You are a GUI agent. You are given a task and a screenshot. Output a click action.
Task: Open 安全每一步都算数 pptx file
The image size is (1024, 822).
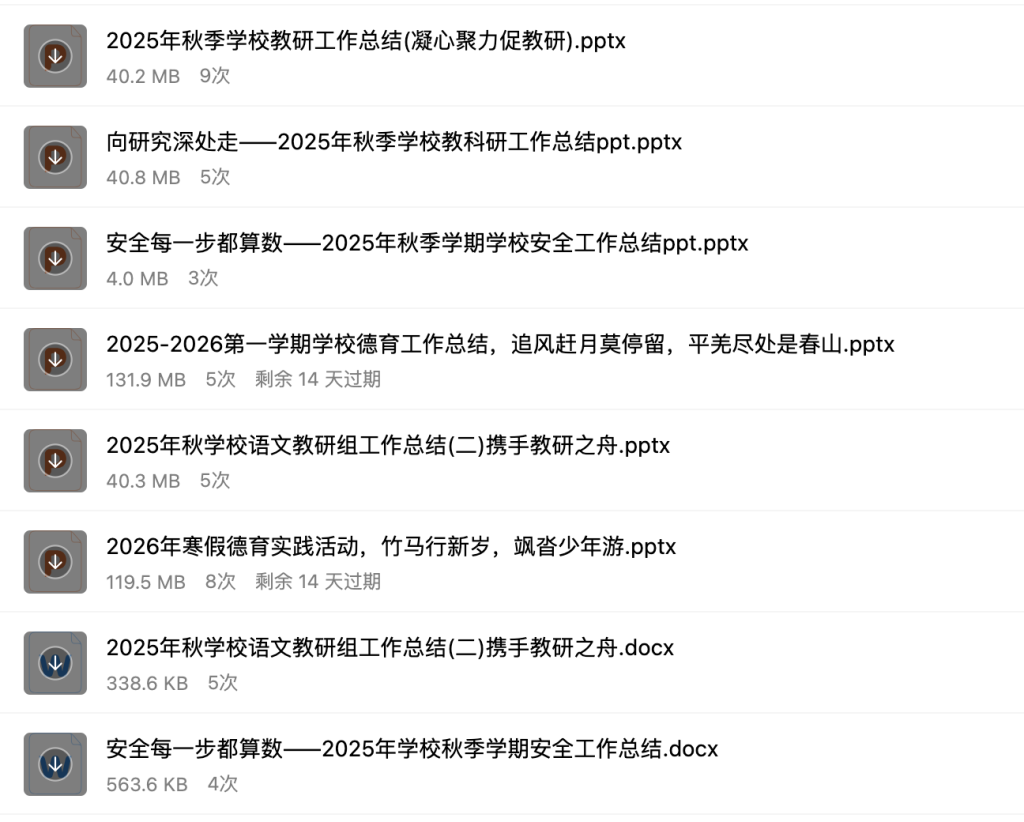(427, 243)
